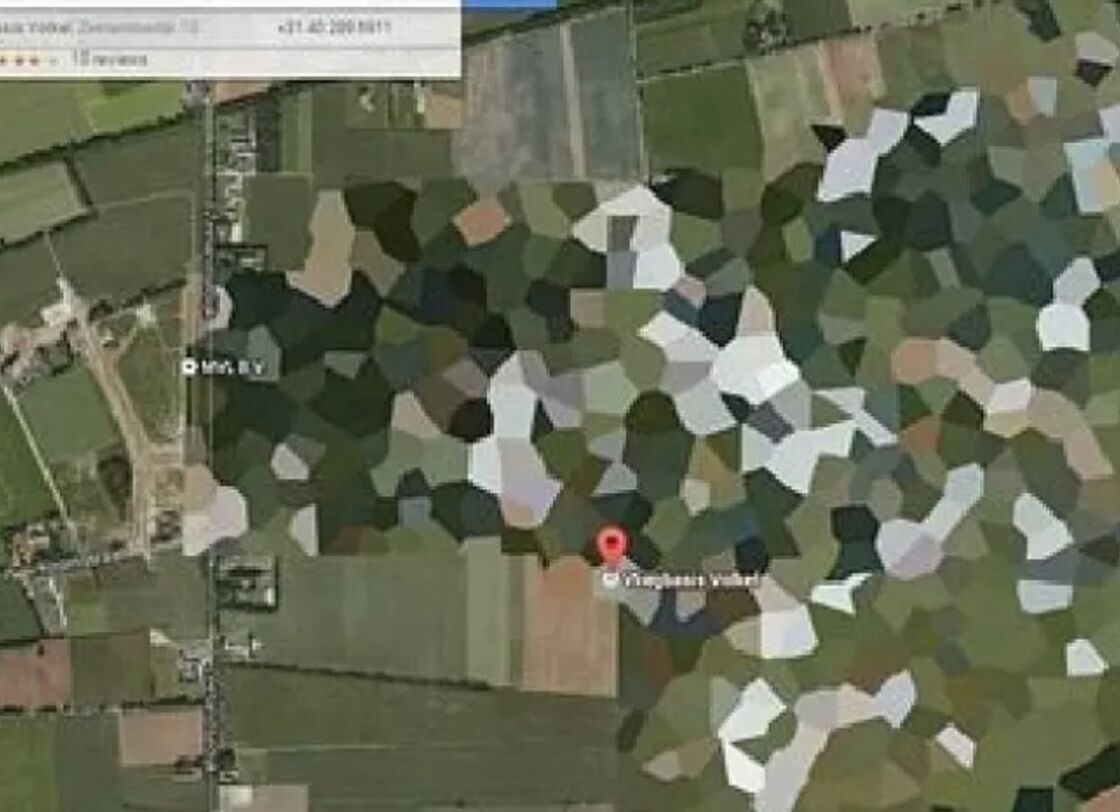Tap the red pin at Vliegbasis Volkel
1120x812 pixels.
tap(612, 547)
